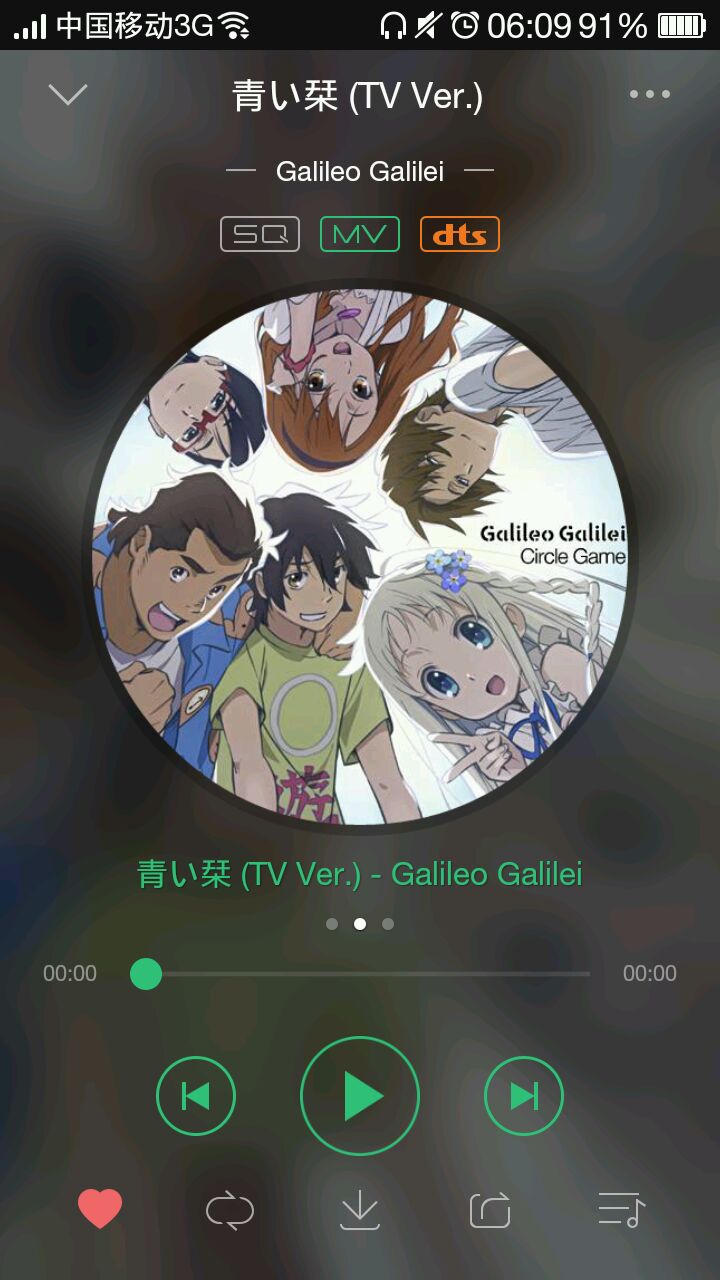The height and width of the screenshot is (1280, 720).
Task: Open the play queue list
Action: coord(621,1210)
